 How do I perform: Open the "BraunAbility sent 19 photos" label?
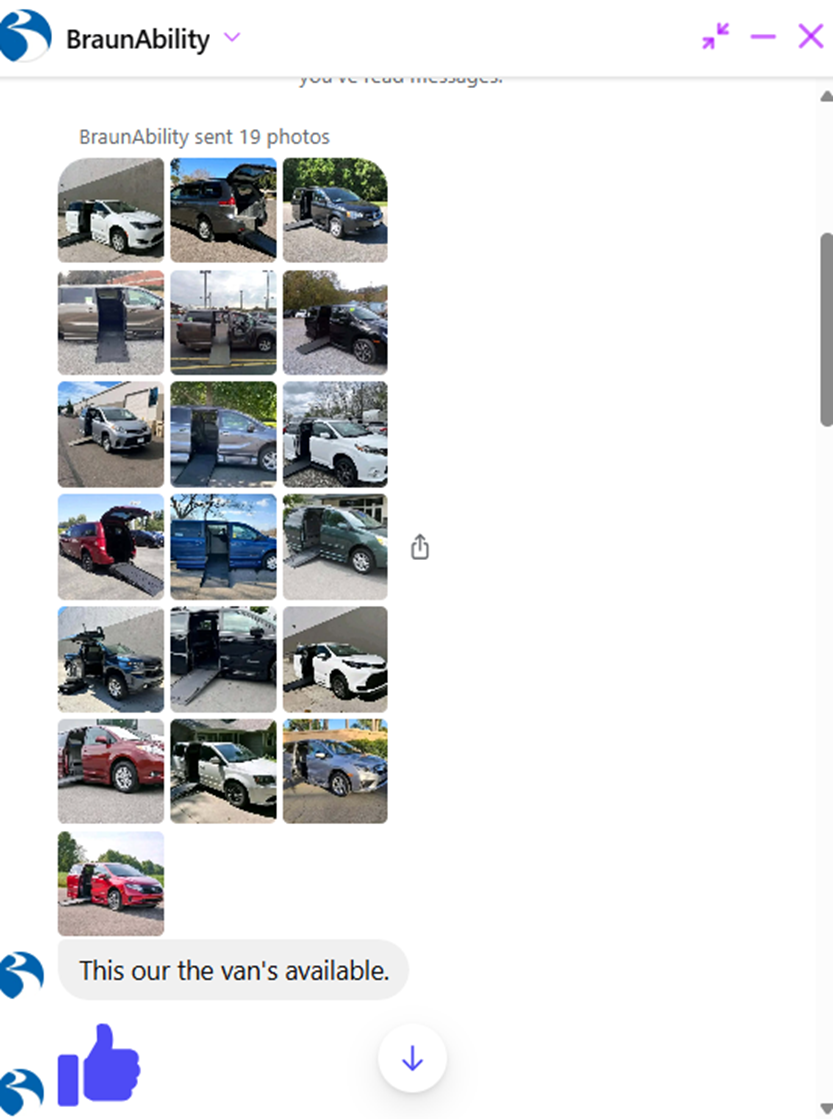(204, 137)
